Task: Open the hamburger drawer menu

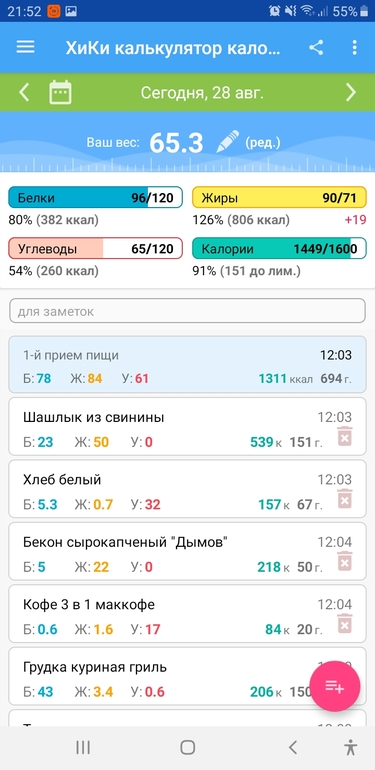Action: (26, 47)
